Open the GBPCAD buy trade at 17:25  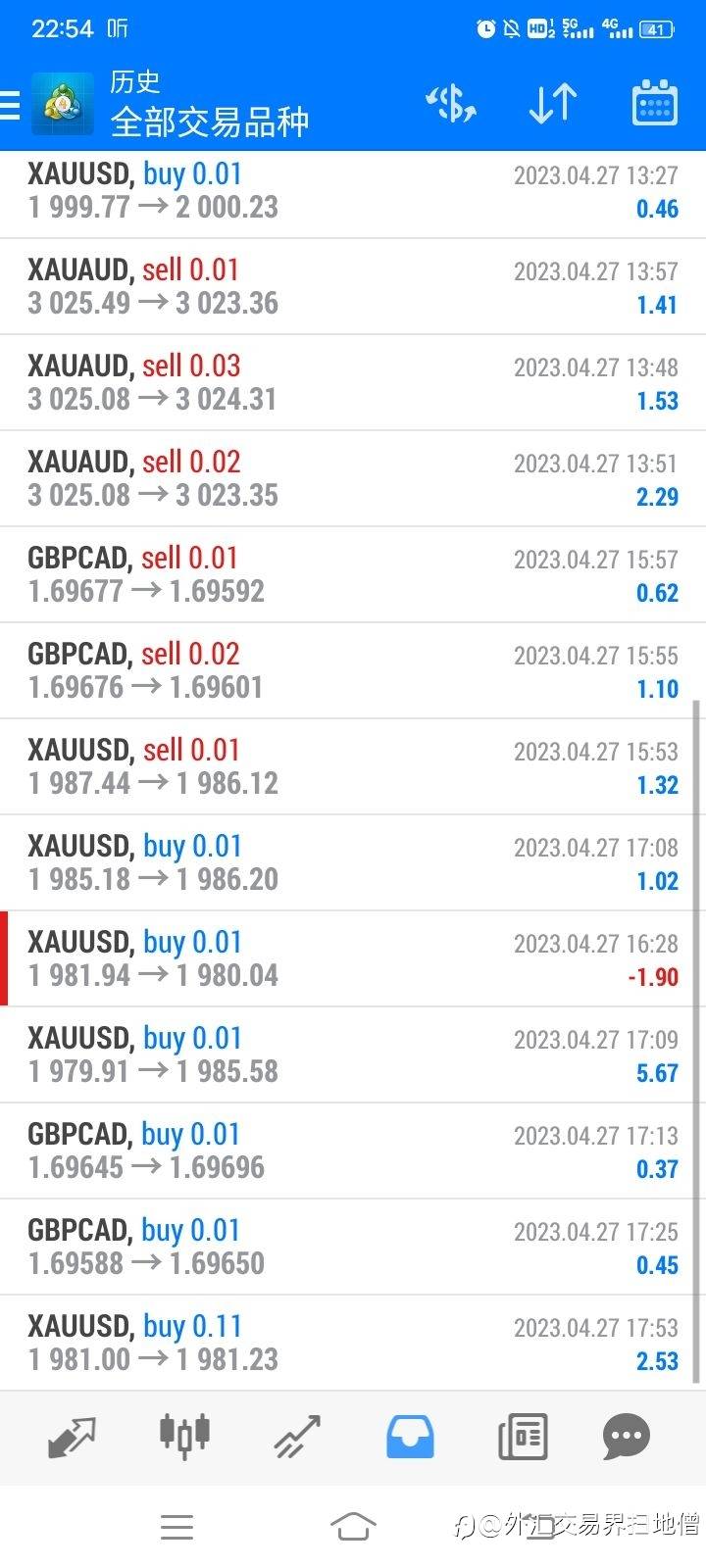pyautogui.click(x=353, y=1247)
